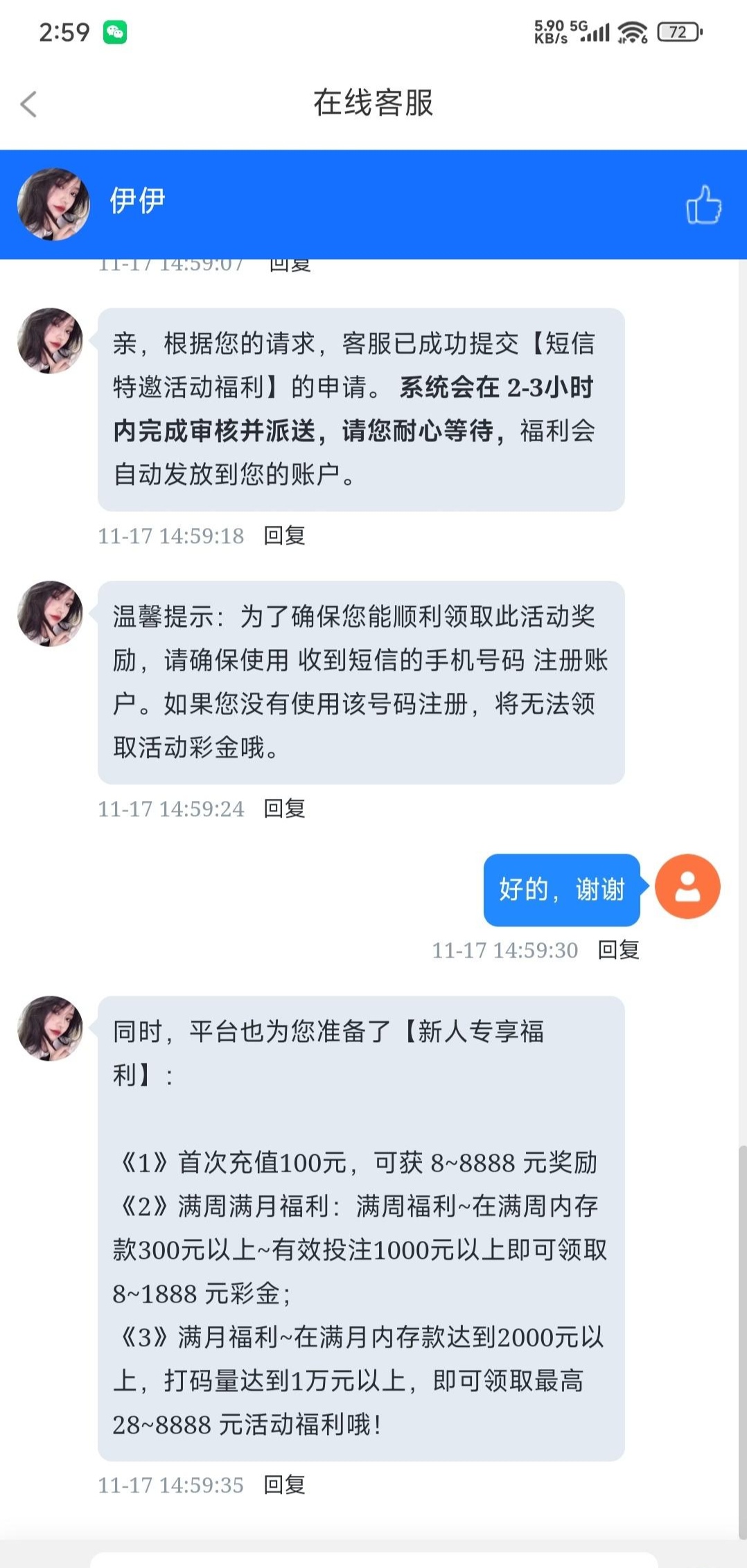Focus the message input box at the bottom
This screenshot has height=1568, width=747.
click(x=374, y=1561)
